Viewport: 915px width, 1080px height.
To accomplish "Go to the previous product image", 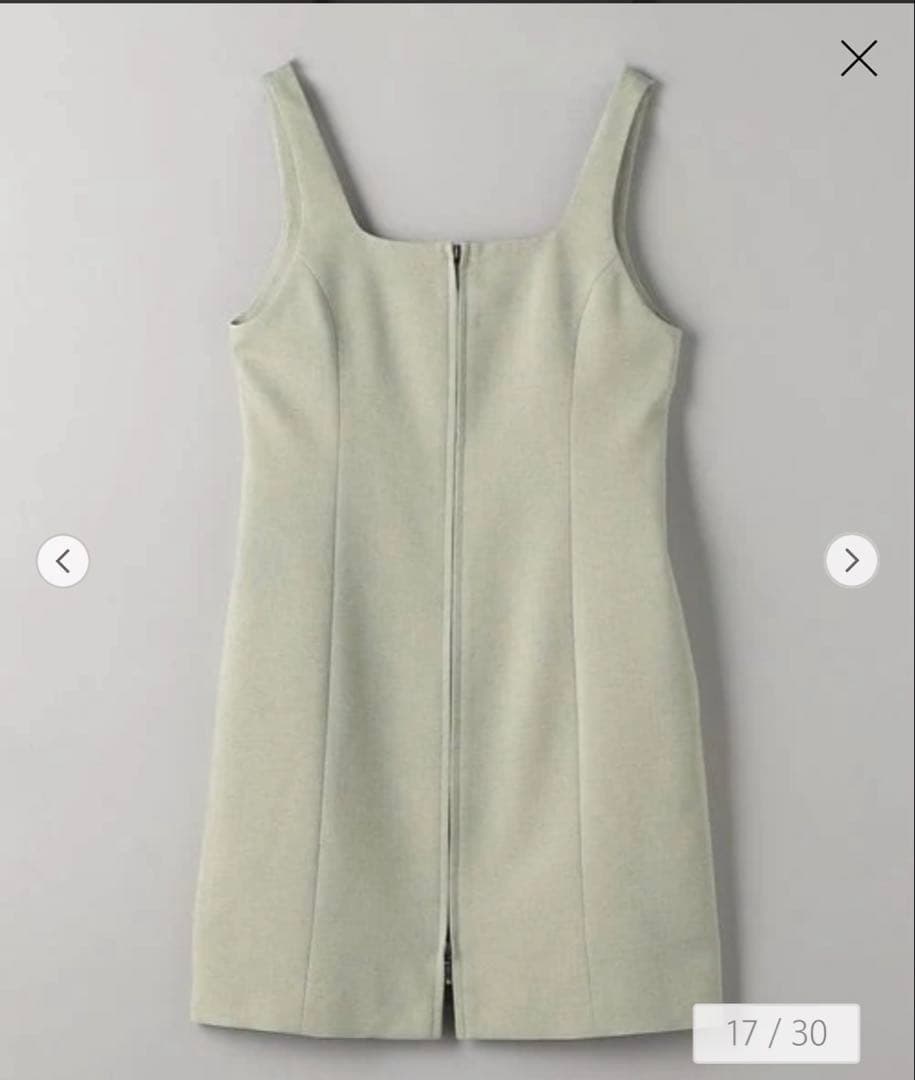I will tap(63, 561).
